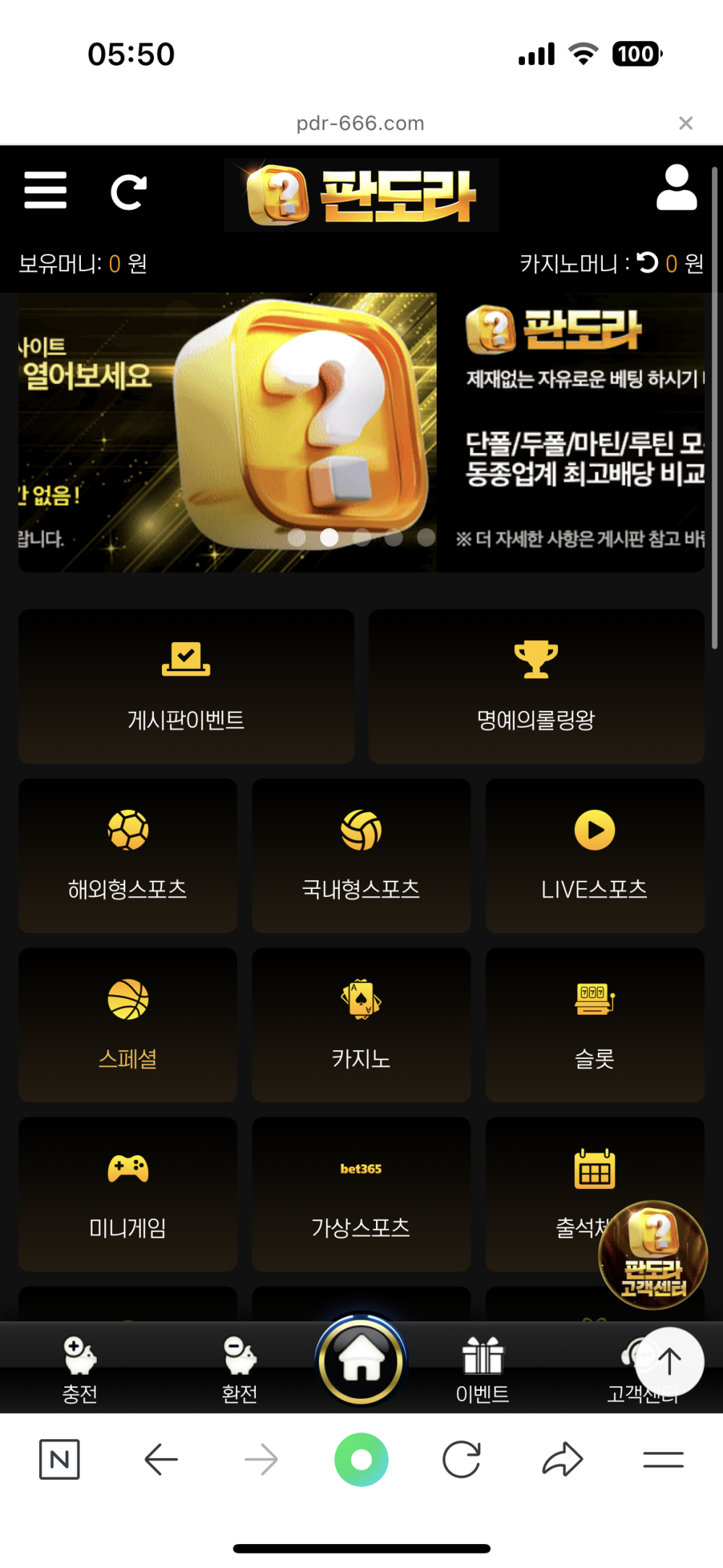The image size is (723, 1568).
Task: Open the hamburger menu
Action: click(46, 191)
